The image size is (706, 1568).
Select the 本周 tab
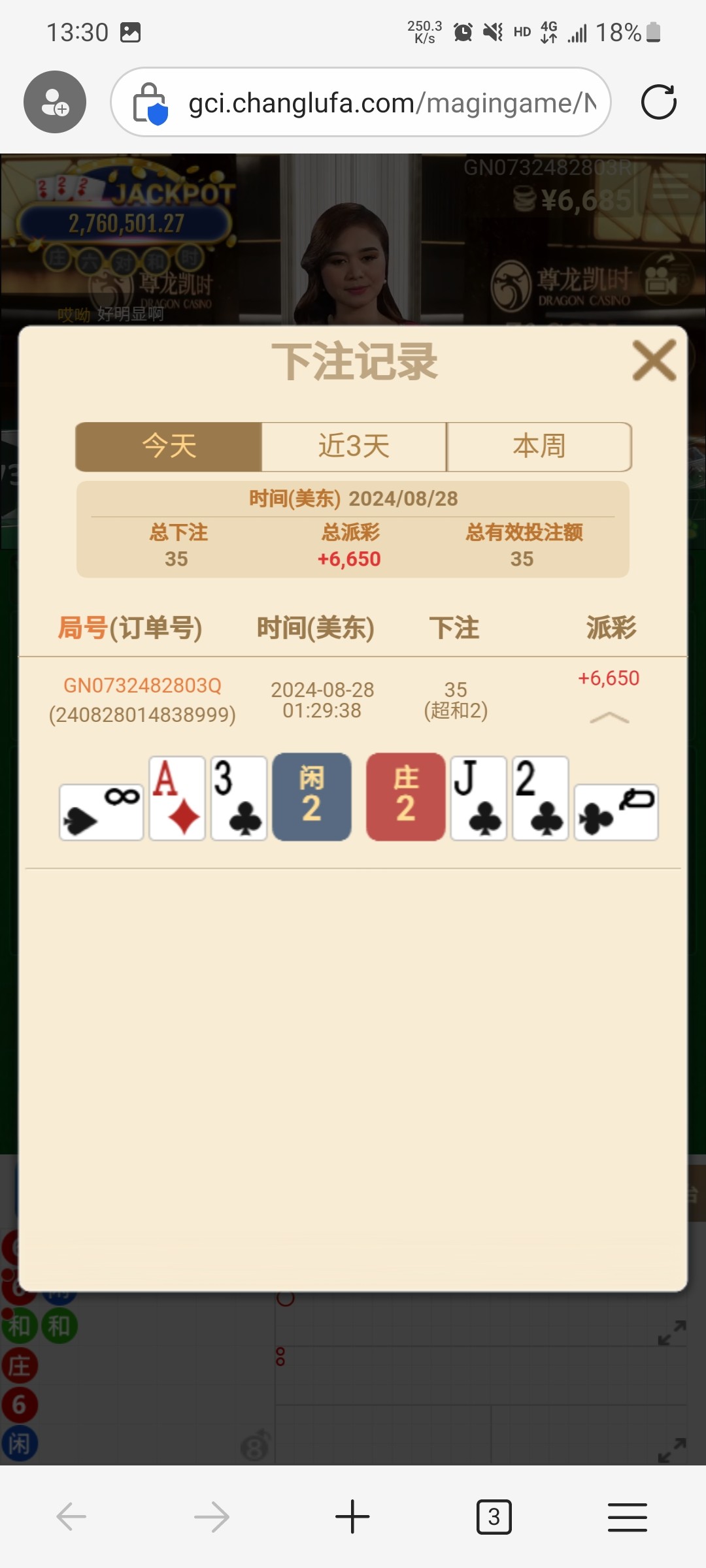point(539,447)
